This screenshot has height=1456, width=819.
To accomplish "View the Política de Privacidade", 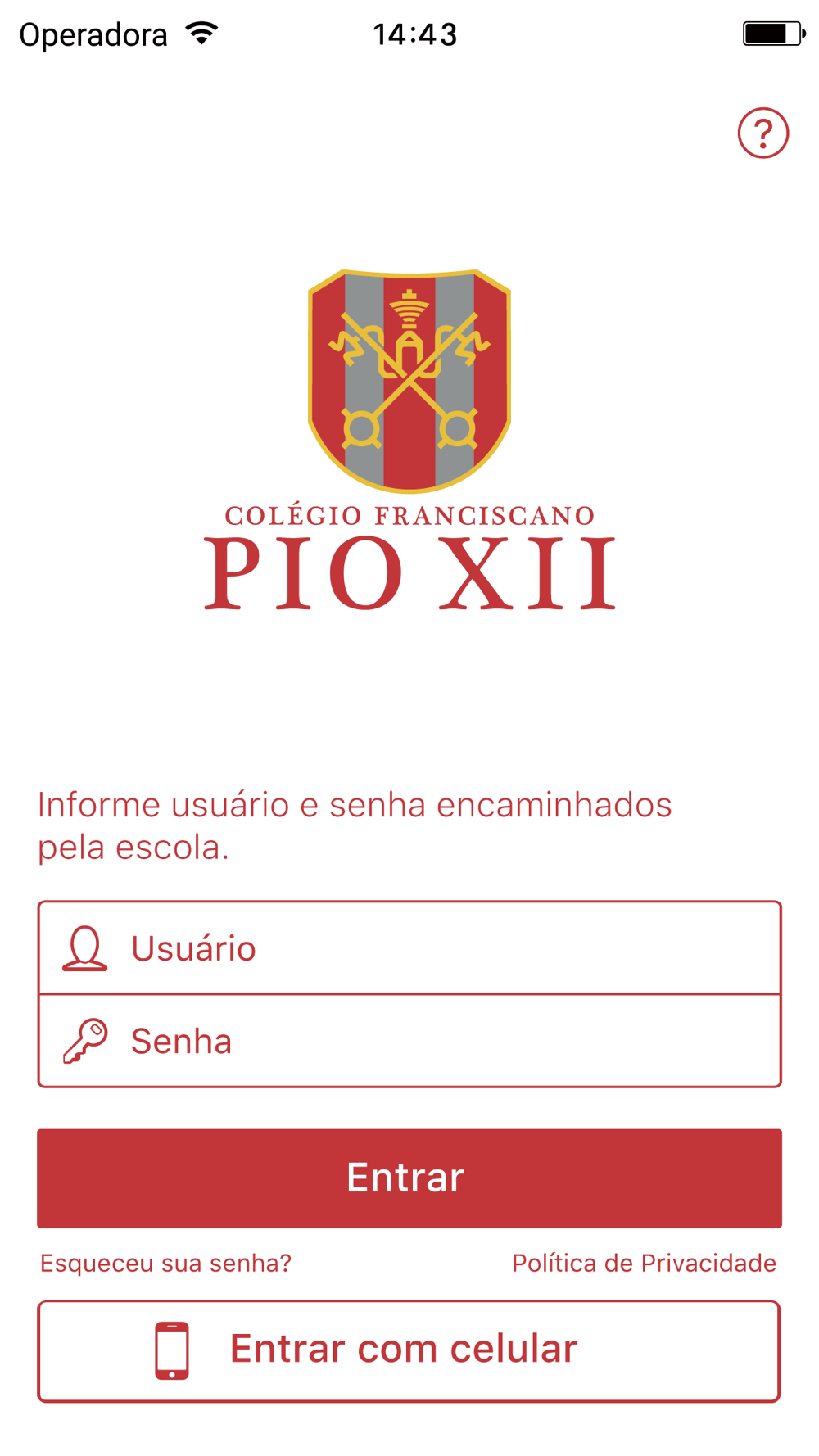I will pyautogui.click(x=644, y=1263).
